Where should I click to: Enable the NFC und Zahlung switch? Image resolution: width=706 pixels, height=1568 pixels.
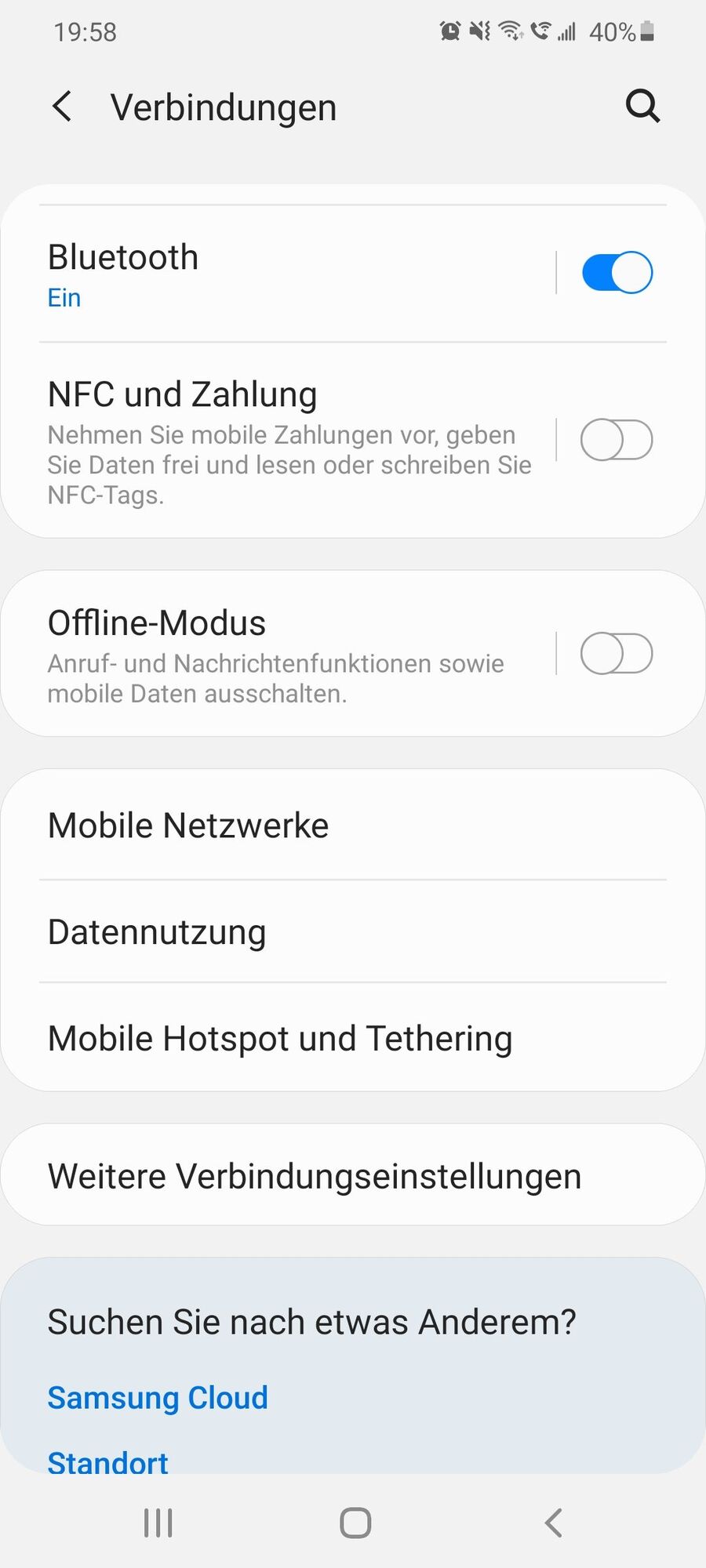(x=617, y=440)
